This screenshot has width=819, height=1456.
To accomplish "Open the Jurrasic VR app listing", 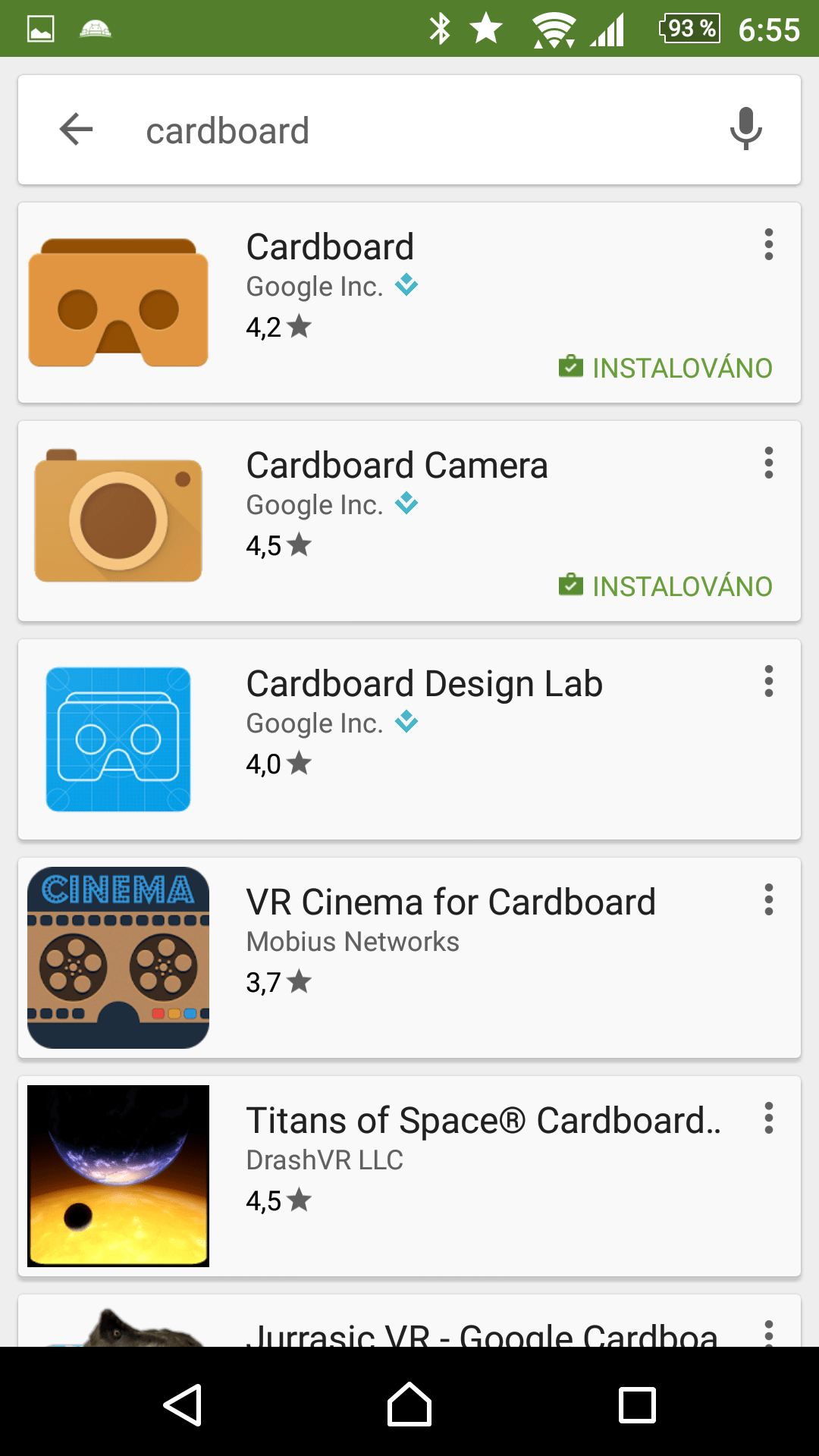I will [x=409, y=1321].
